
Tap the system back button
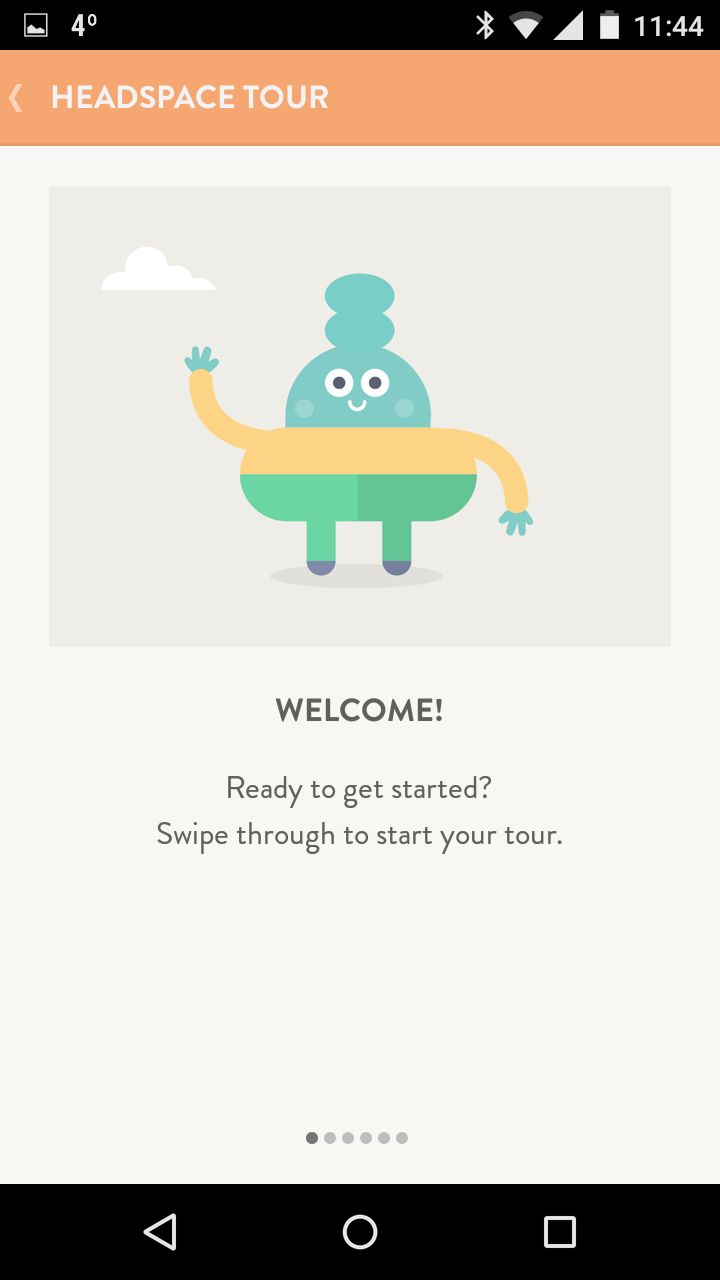[x=160, y=1232]
